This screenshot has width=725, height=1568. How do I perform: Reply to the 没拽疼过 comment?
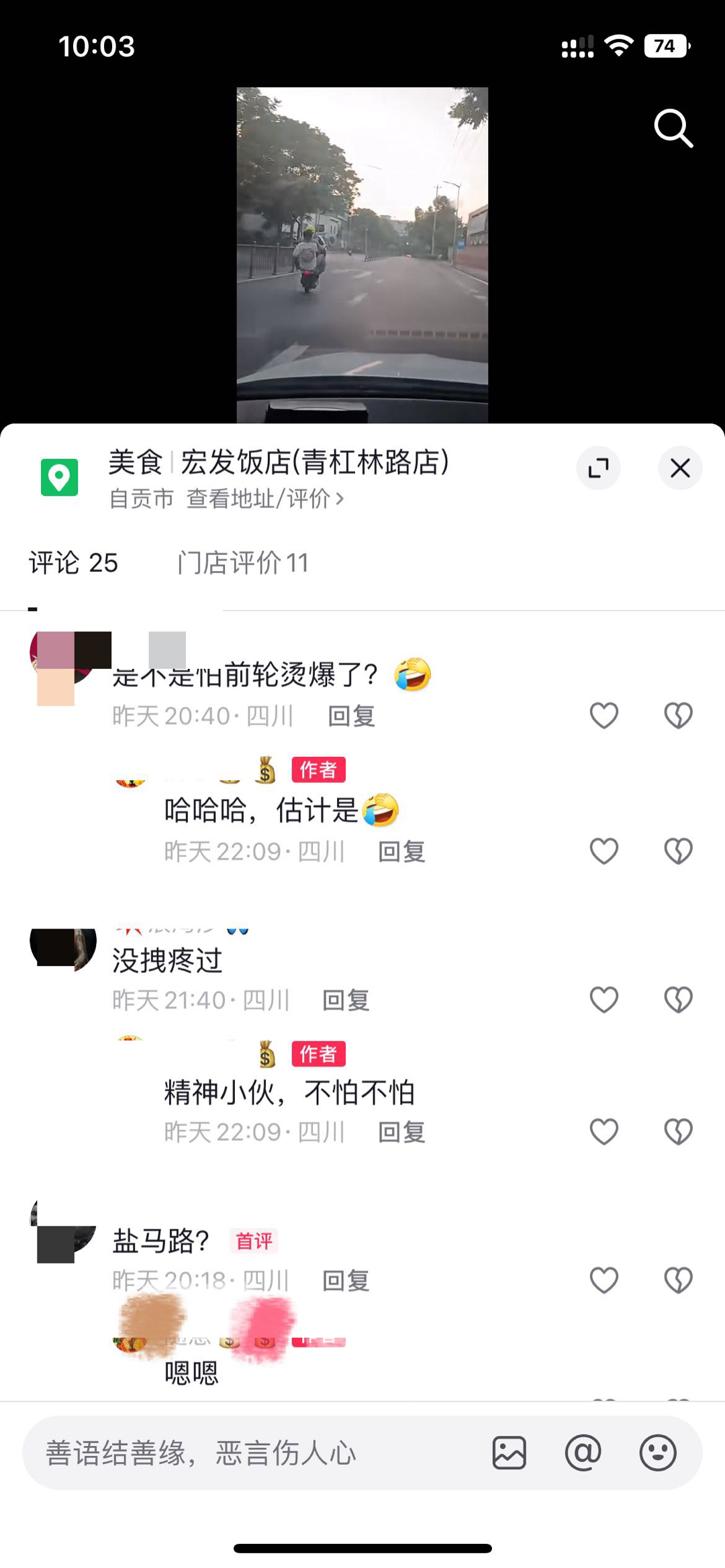346,1000
